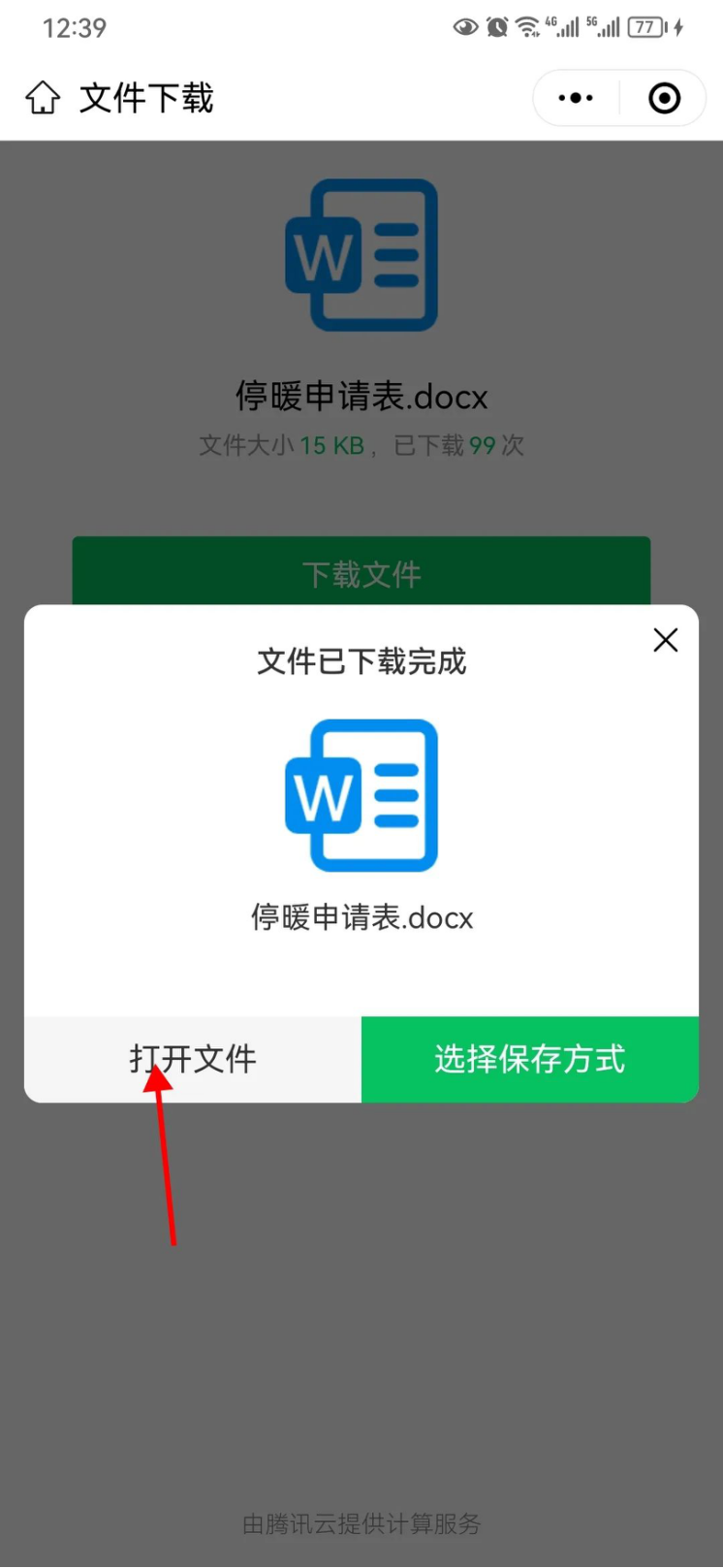Choose 选择保存方式 to save the file
Image resolution: width=723 pixels, height=1568 pixels.
529,1059
